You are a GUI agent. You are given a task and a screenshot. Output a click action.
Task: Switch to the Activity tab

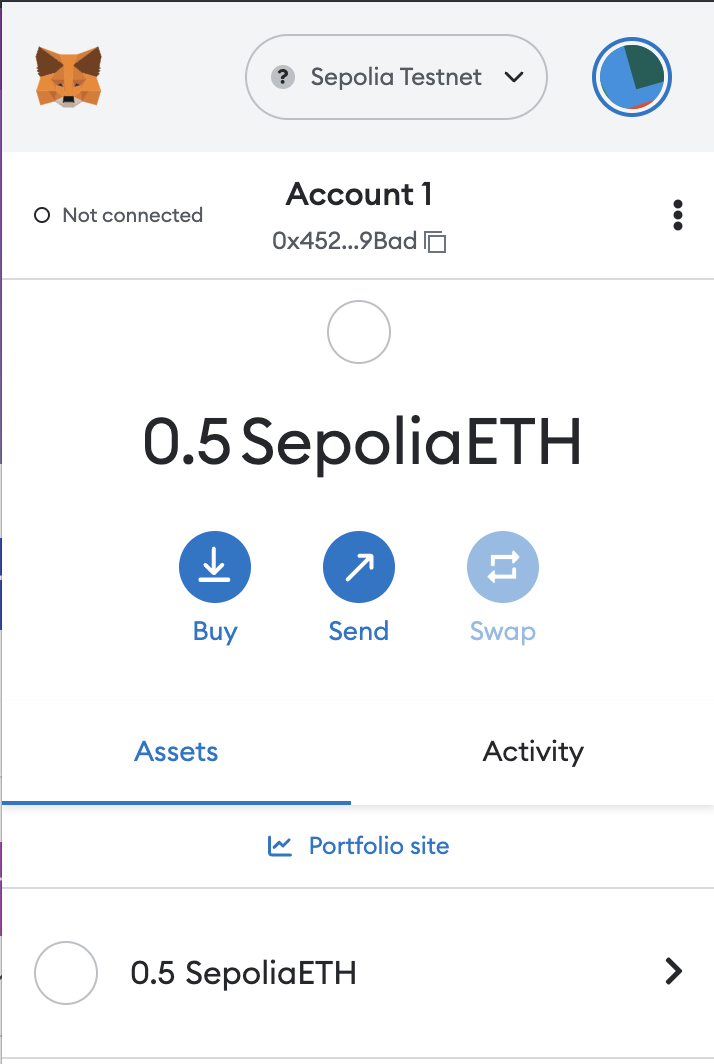click(x=533, y=751)
